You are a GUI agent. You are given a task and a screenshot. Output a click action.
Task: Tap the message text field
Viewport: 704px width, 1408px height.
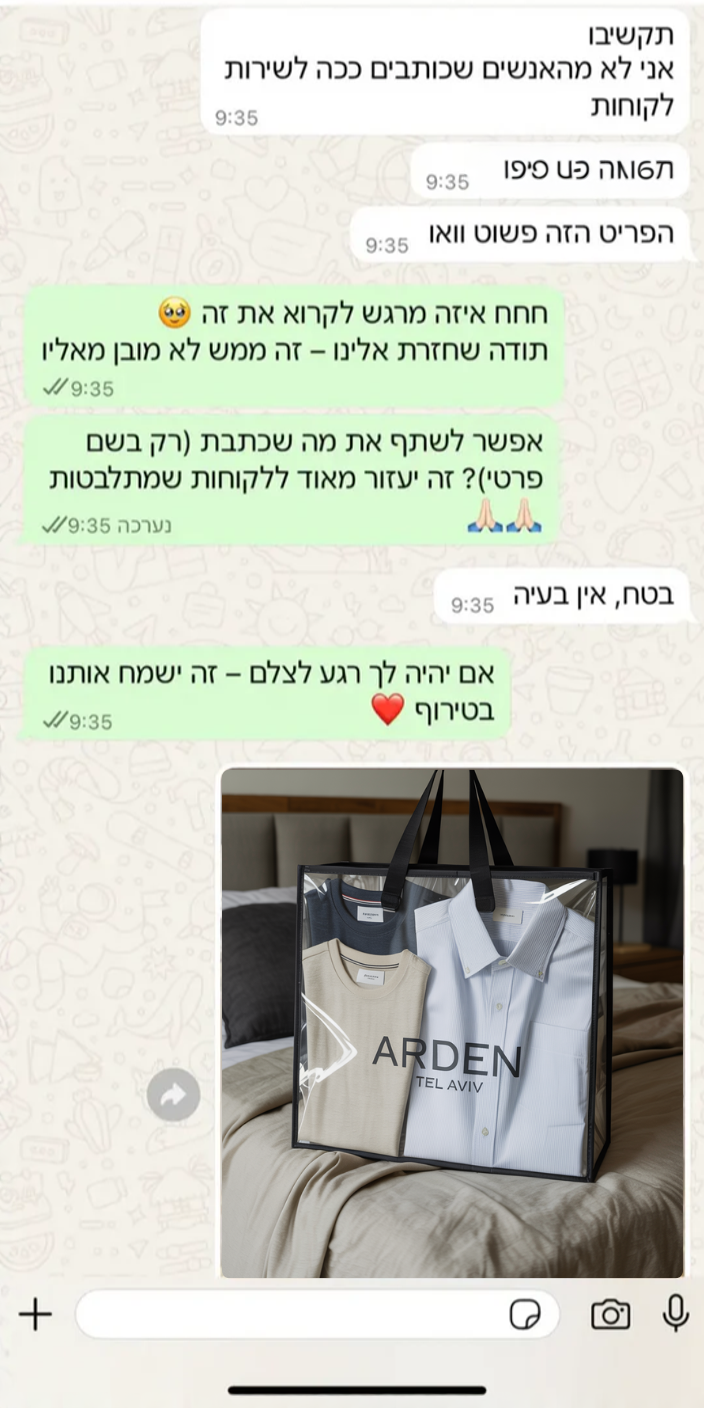coord(290,1314)
